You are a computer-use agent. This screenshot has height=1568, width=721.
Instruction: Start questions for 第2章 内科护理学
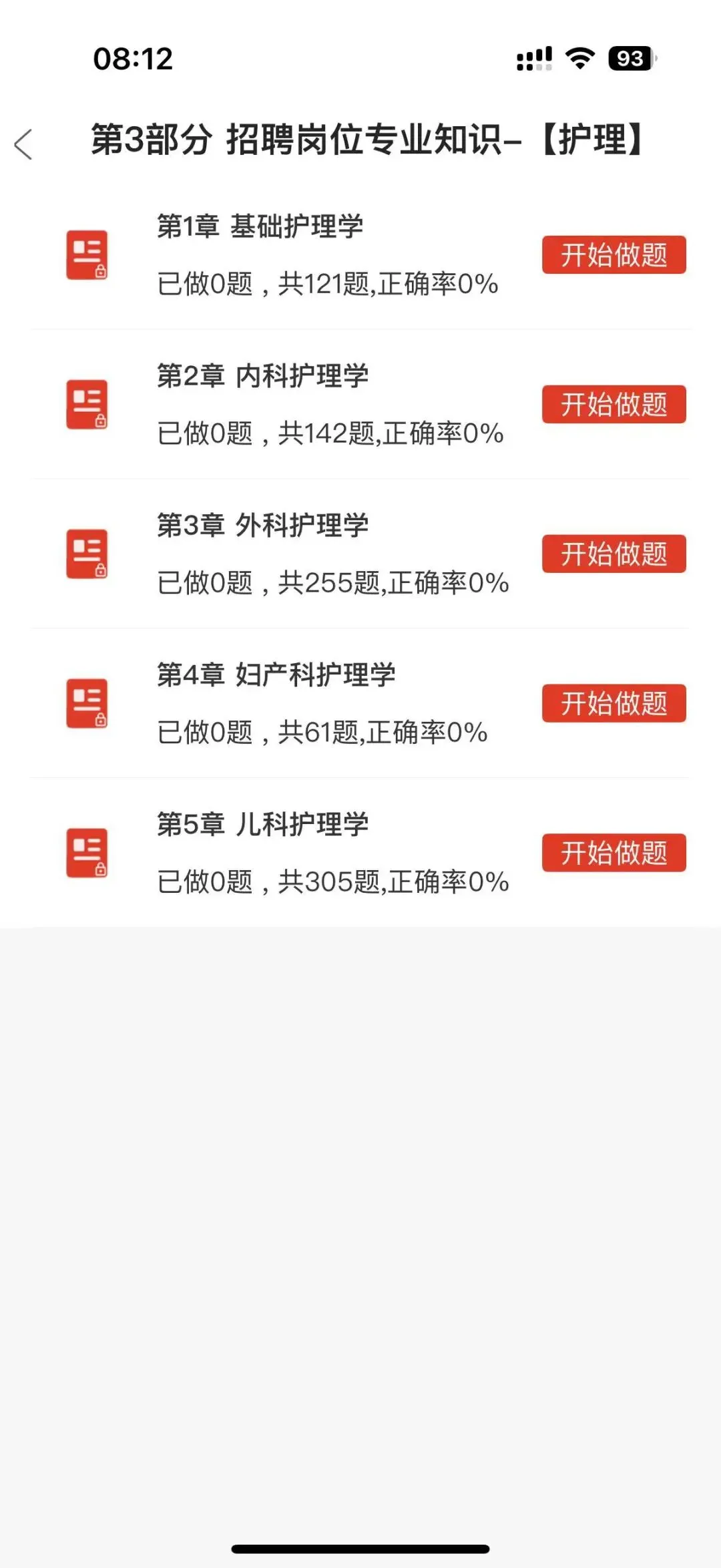(614, 405)
